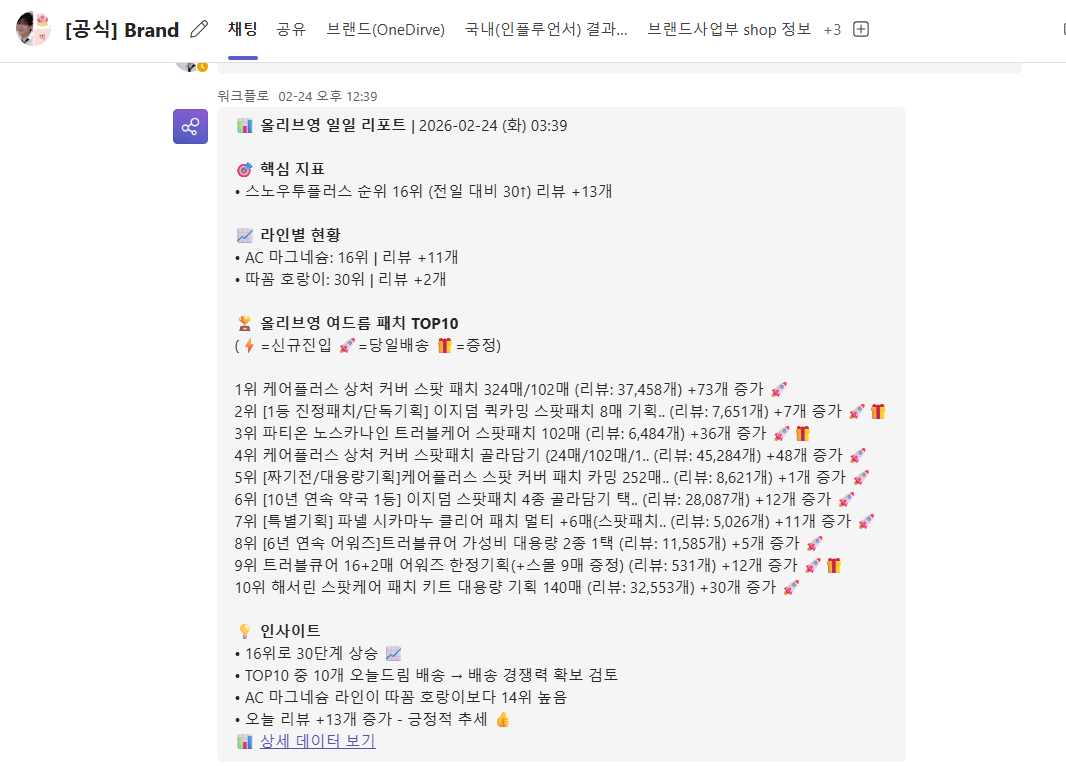
Task: Open the 상세 데이터 보기 link
Action: point(318,741)
